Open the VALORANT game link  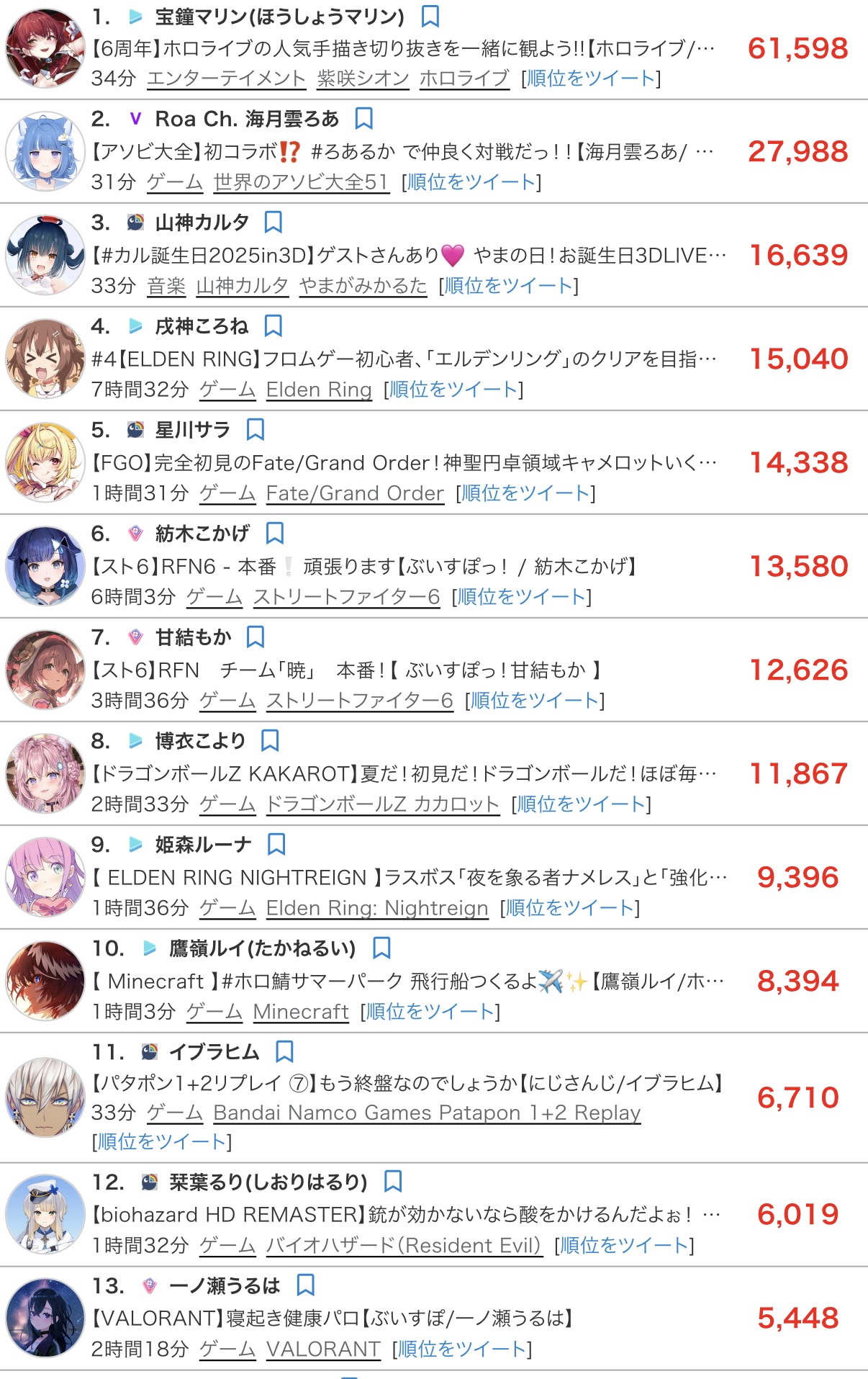322,1349
